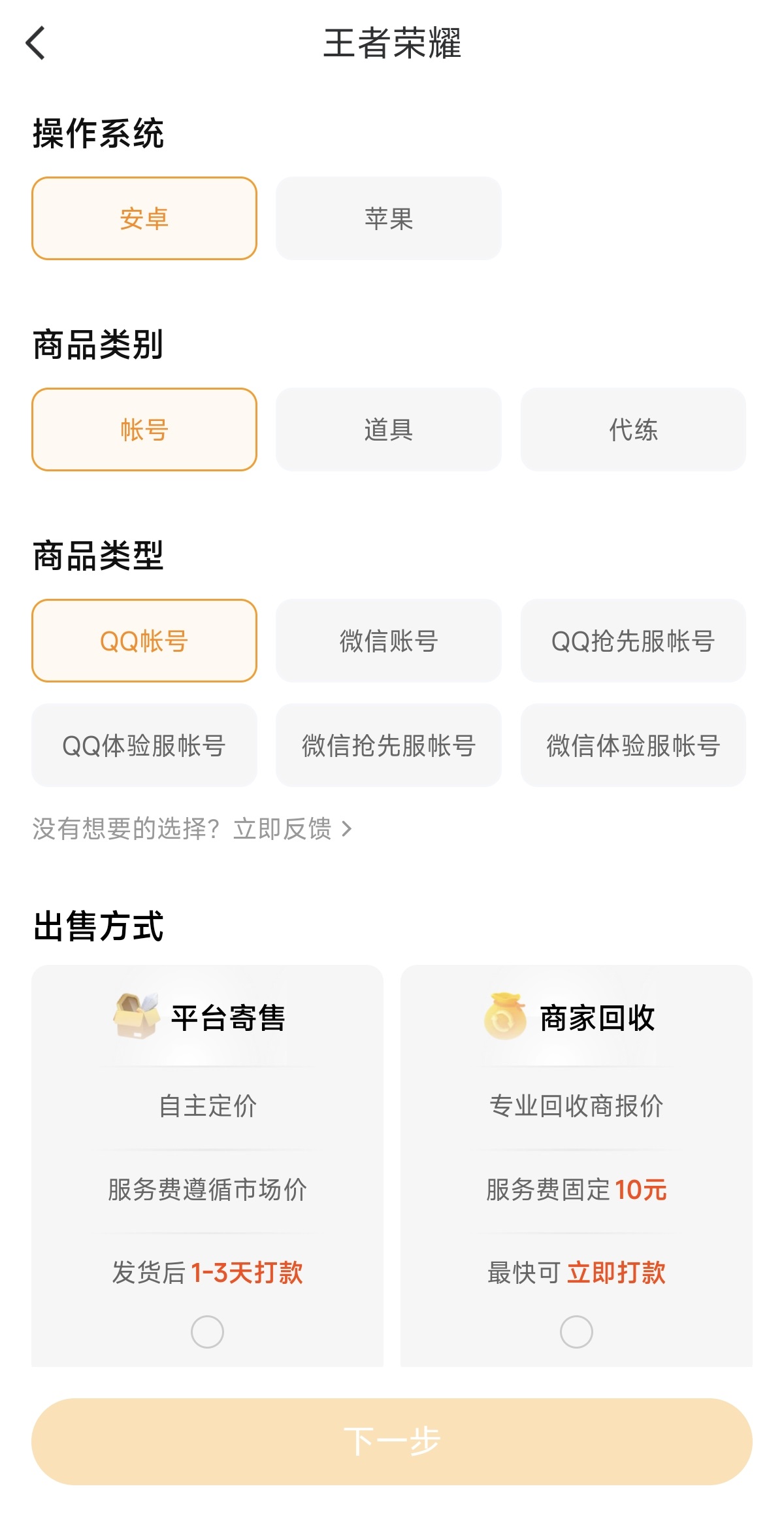This screenshot has height=1514, width=784.
Task: Select the 平台寄售 radio button
Action: [x=207, y=1332]
